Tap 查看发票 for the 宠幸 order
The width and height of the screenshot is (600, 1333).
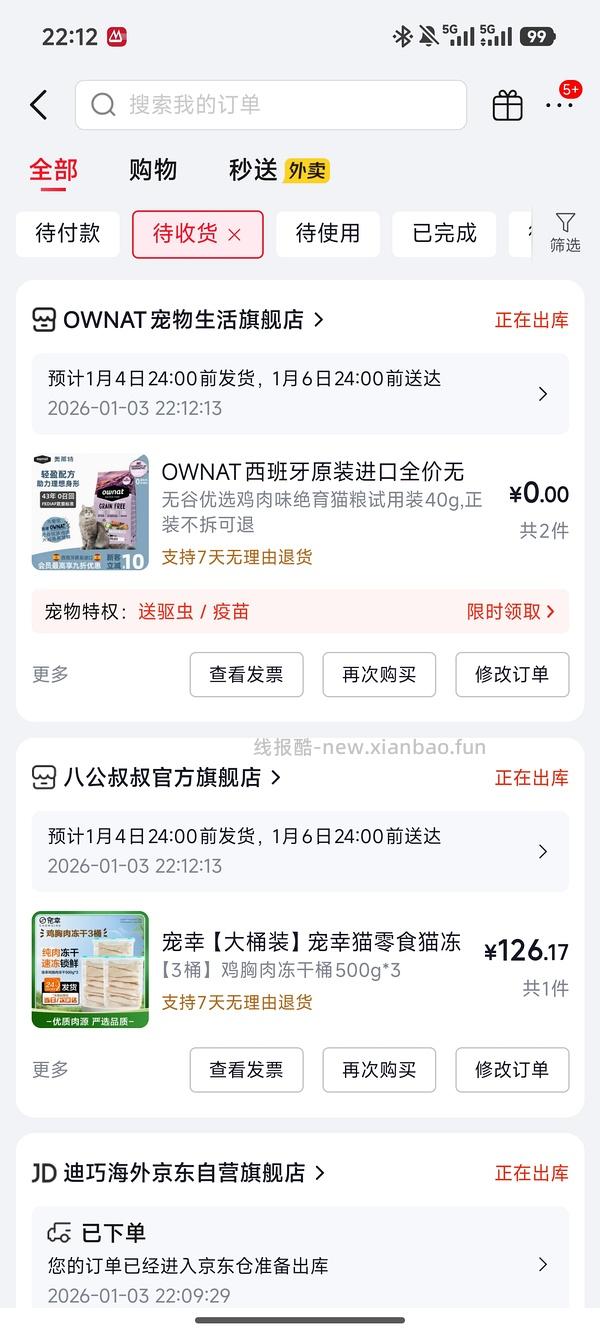246,1070
